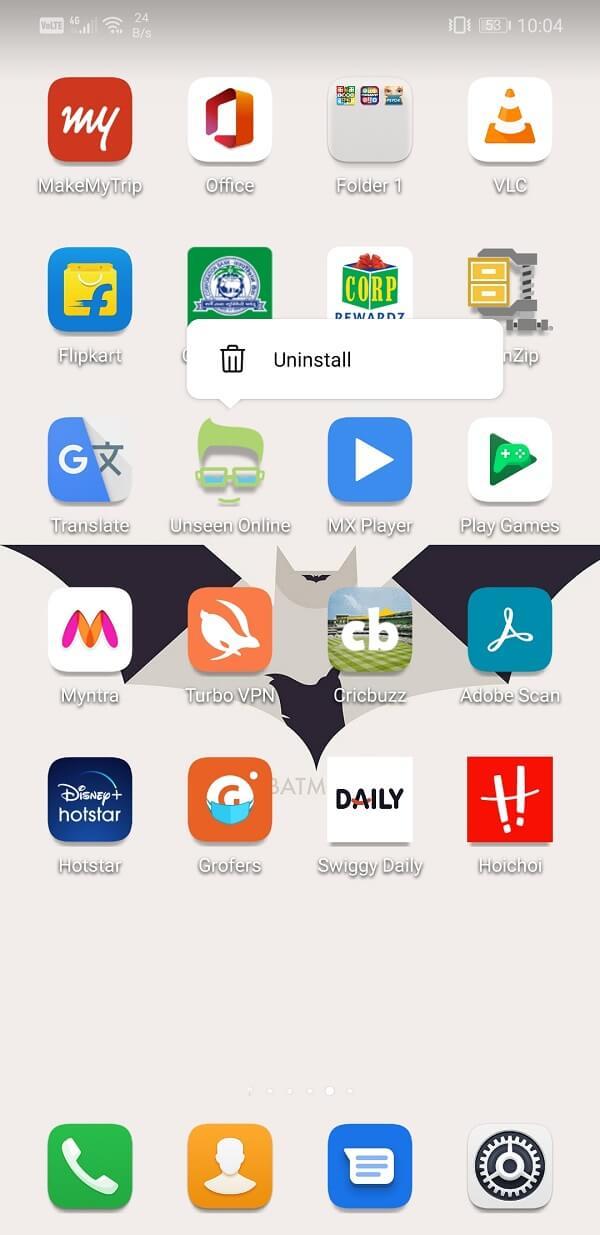Launch VLC media player
This screenshot has width=600, height=1235.
(x=510, y=120)
